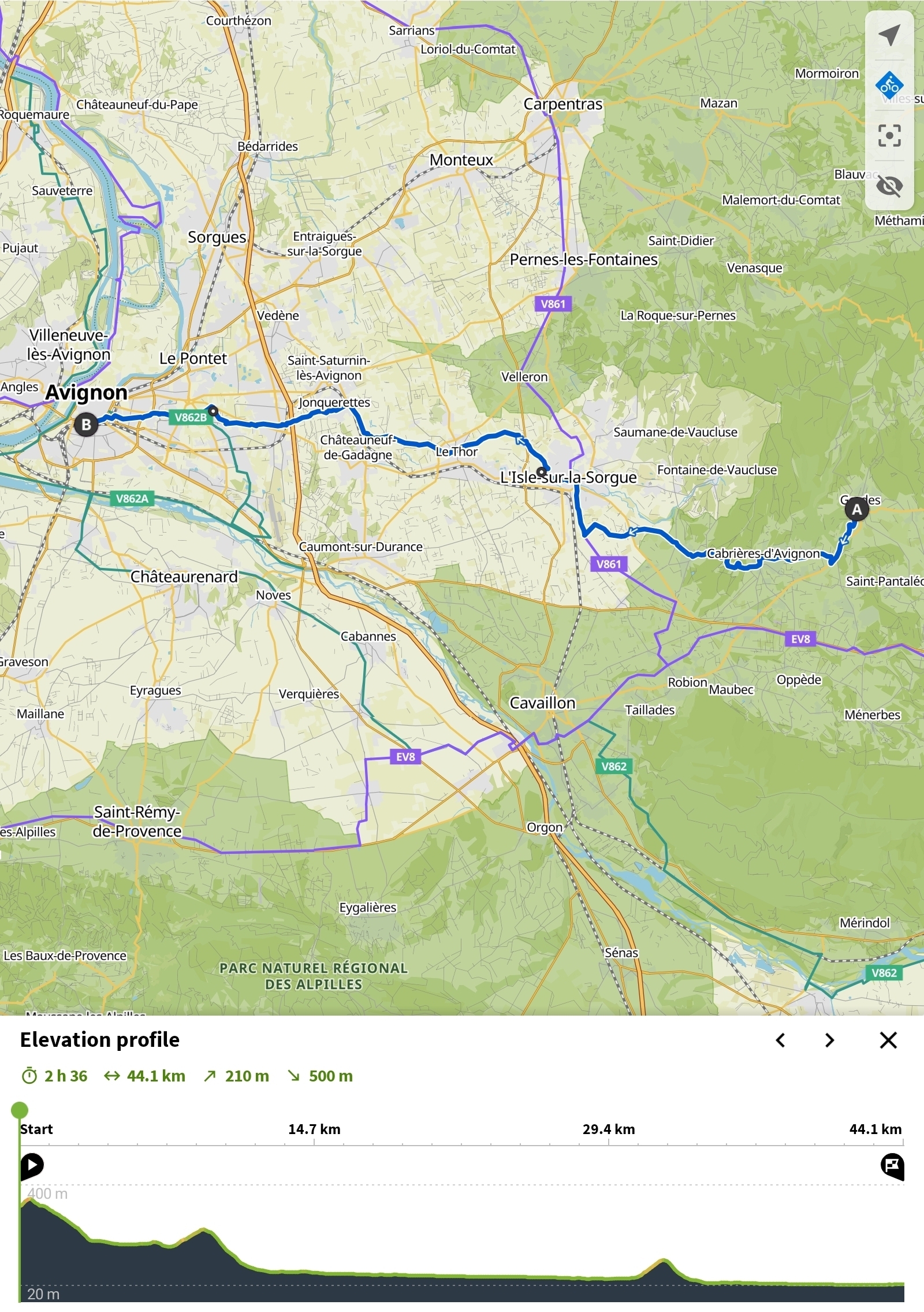This screenshot has width=924, height=1312.
Task: Tap destination marker B in Avignon
Action: point(86,425)
